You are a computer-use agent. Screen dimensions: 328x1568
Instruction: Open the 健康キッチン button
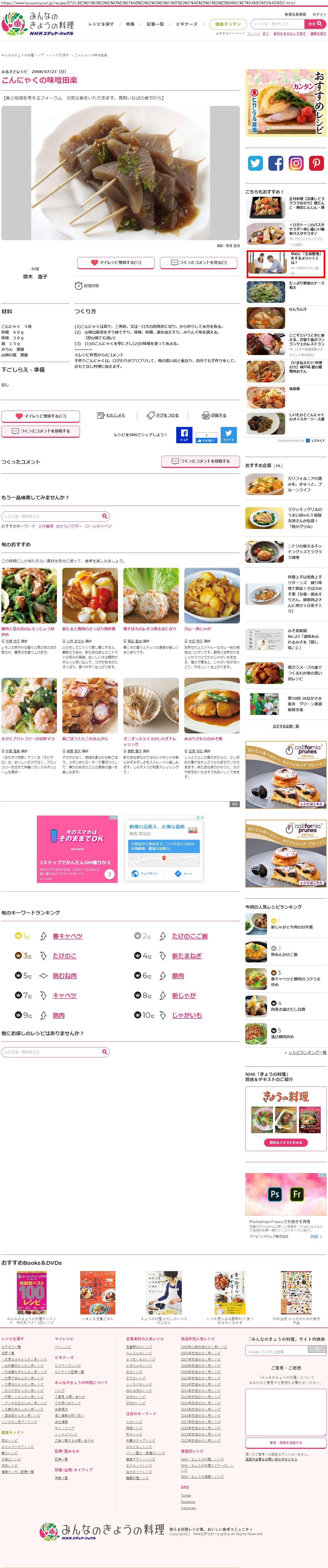click(228, 24)
